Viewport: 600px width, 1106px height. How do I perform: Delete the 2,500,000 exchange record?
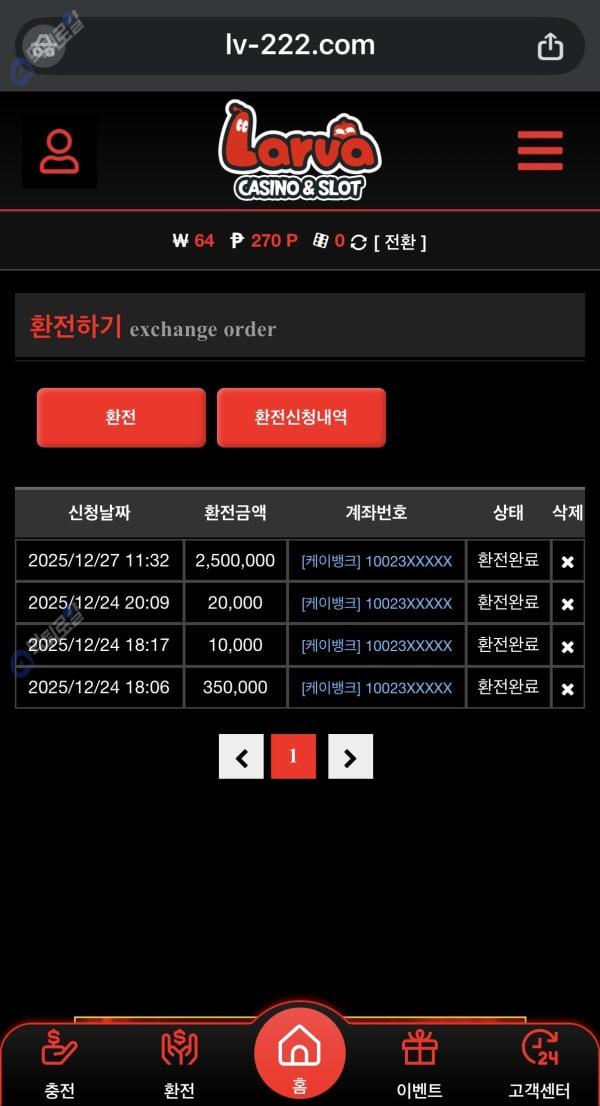[567, 562]
